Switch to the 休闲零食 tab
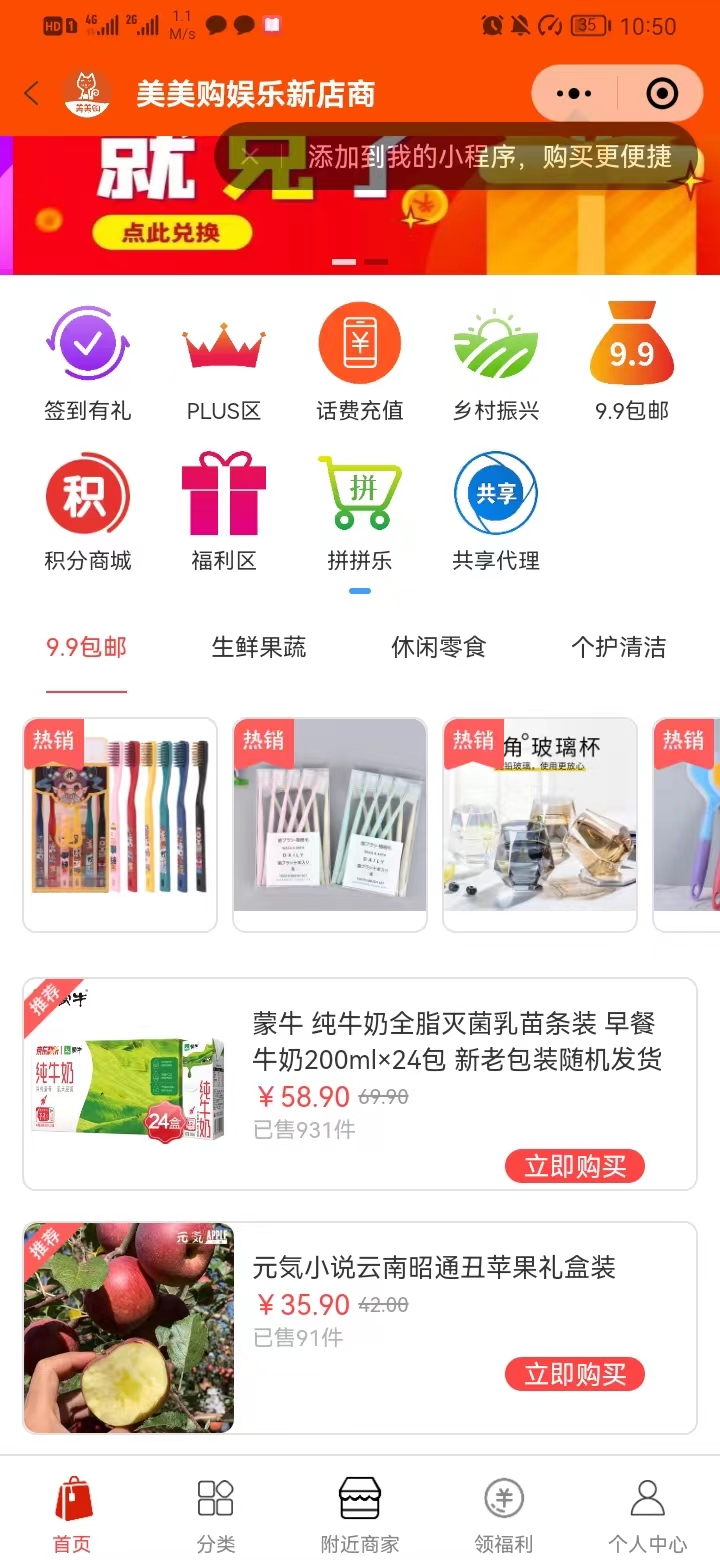Image resolution: width=720 pixels, height=1560 pixels. 438,648
